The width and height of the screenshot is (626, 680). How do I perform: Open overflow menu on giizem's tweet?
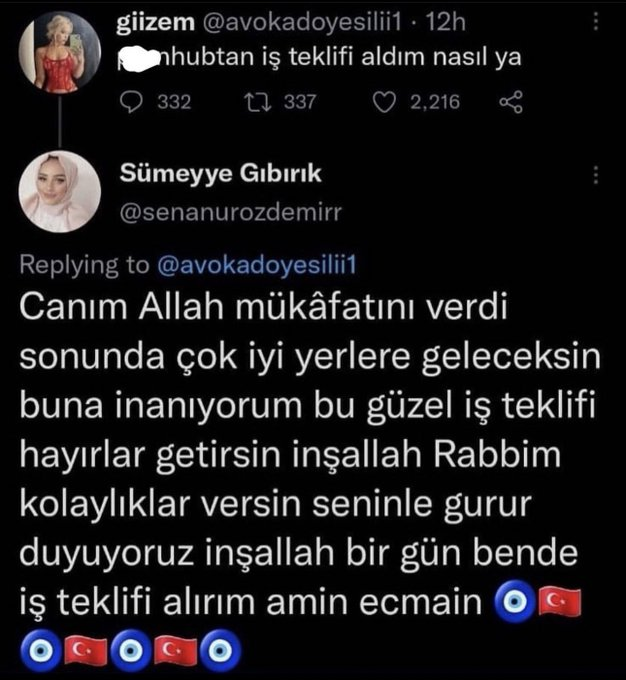(x=597, y=20)
